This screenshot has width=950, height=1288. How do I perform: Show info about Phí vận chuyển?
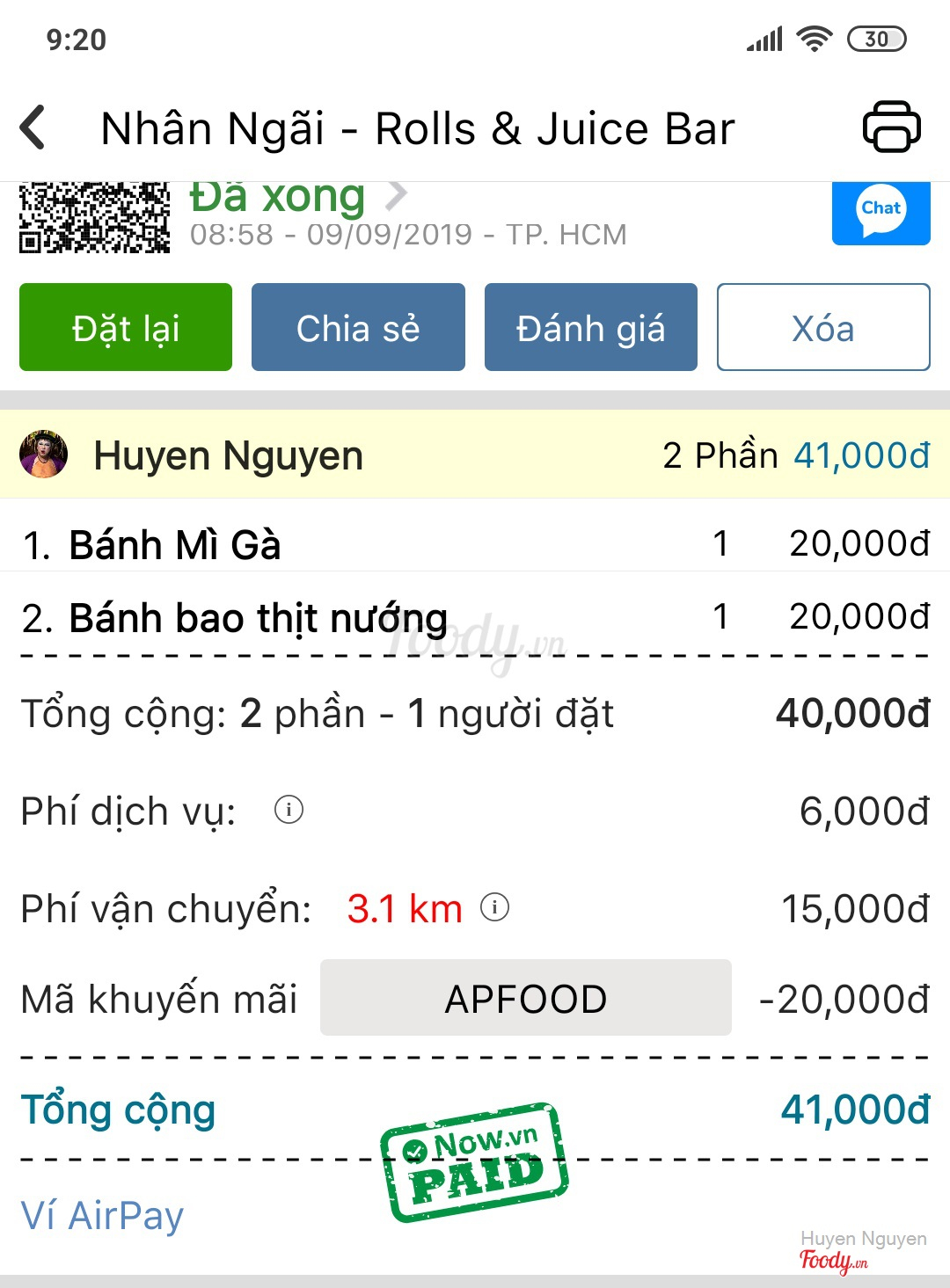(x=495, y=906)
